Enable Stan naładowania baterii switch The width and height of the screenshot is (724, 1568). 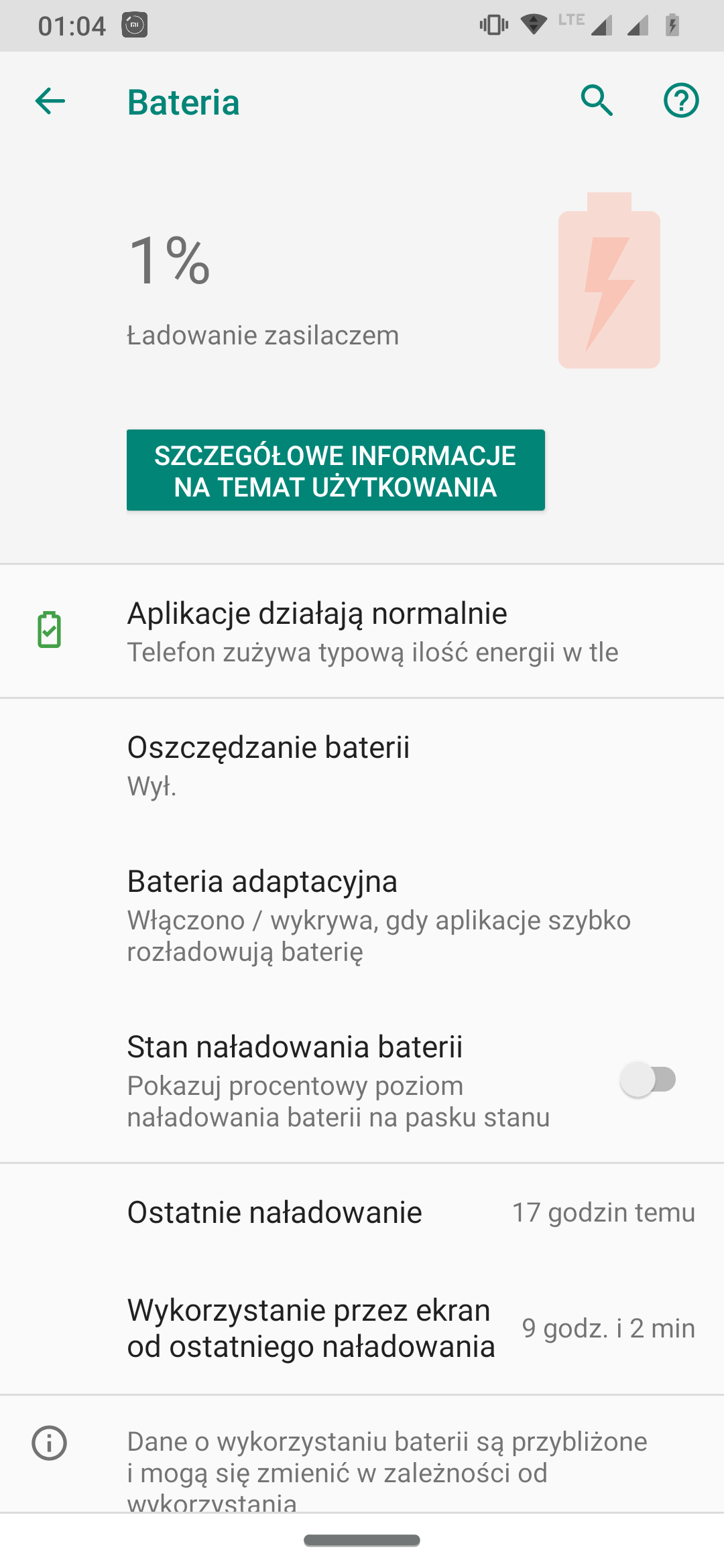(x=648, y=1080)
